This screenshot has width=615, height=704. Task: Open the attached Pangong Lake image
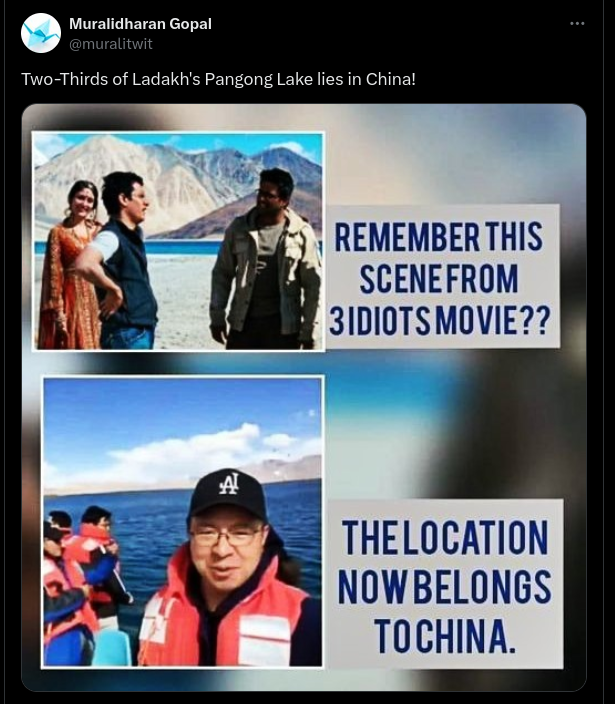click(x=304, y=397)
